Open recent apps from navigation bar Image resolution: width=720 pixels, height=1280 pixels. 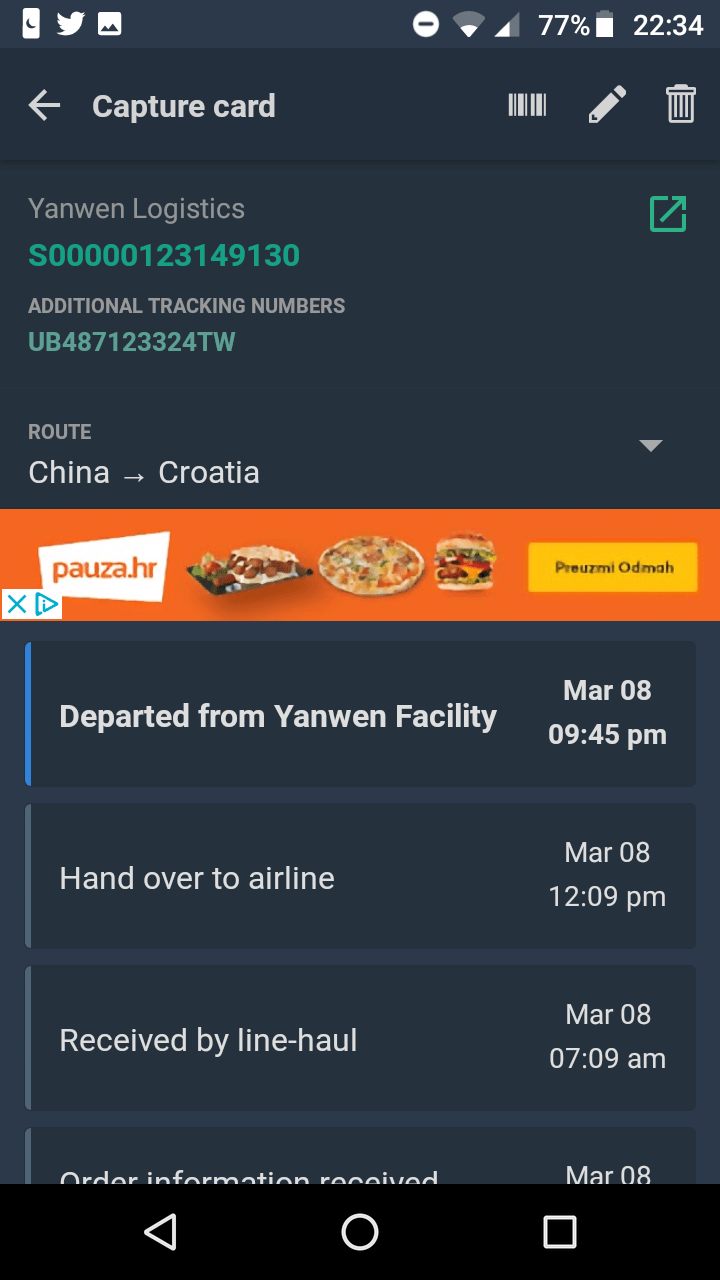tap(560, 1232)
